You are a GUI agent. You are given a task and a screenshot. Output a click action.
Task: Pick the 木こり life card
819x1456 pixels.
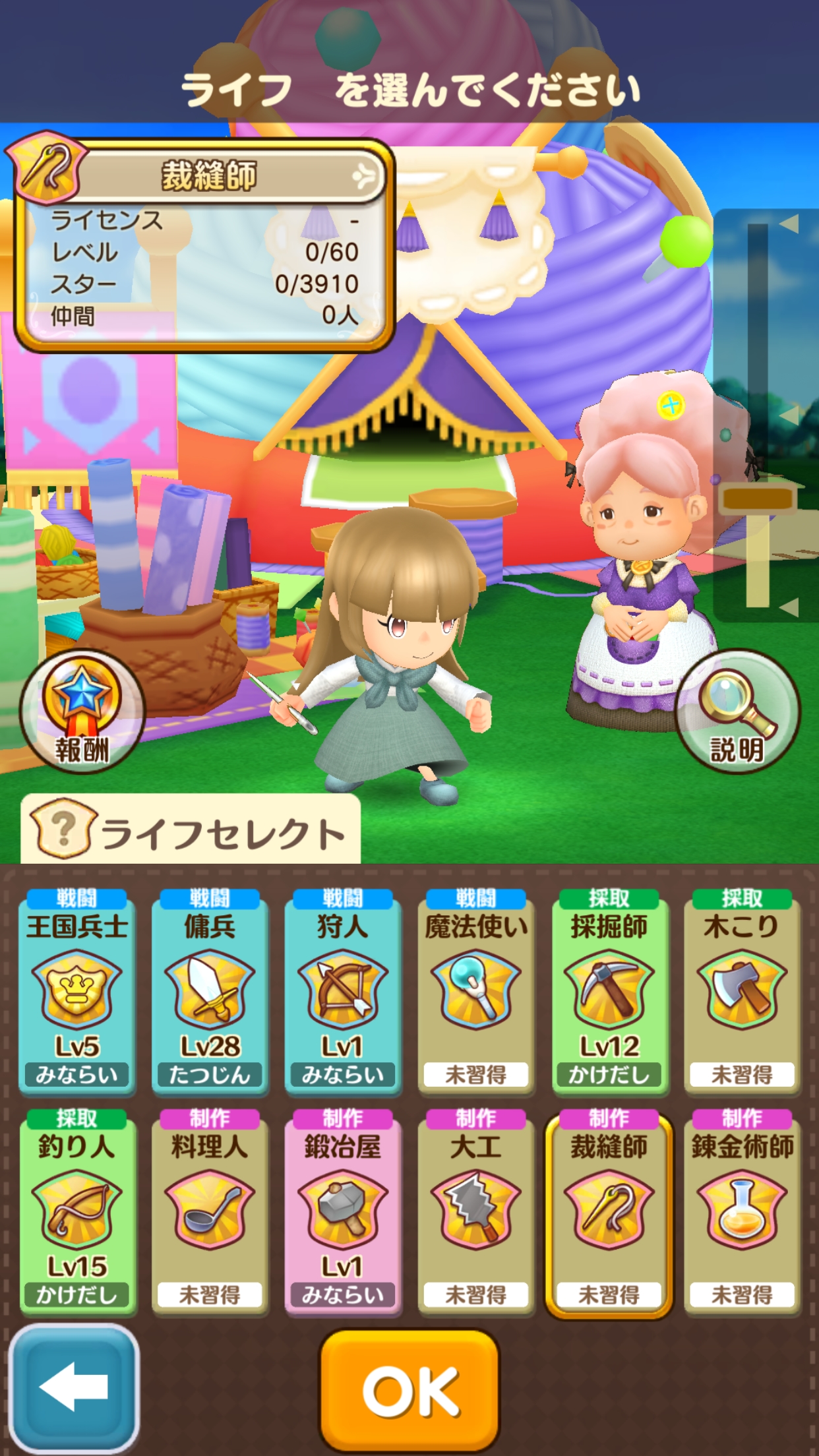pos(742,990)
